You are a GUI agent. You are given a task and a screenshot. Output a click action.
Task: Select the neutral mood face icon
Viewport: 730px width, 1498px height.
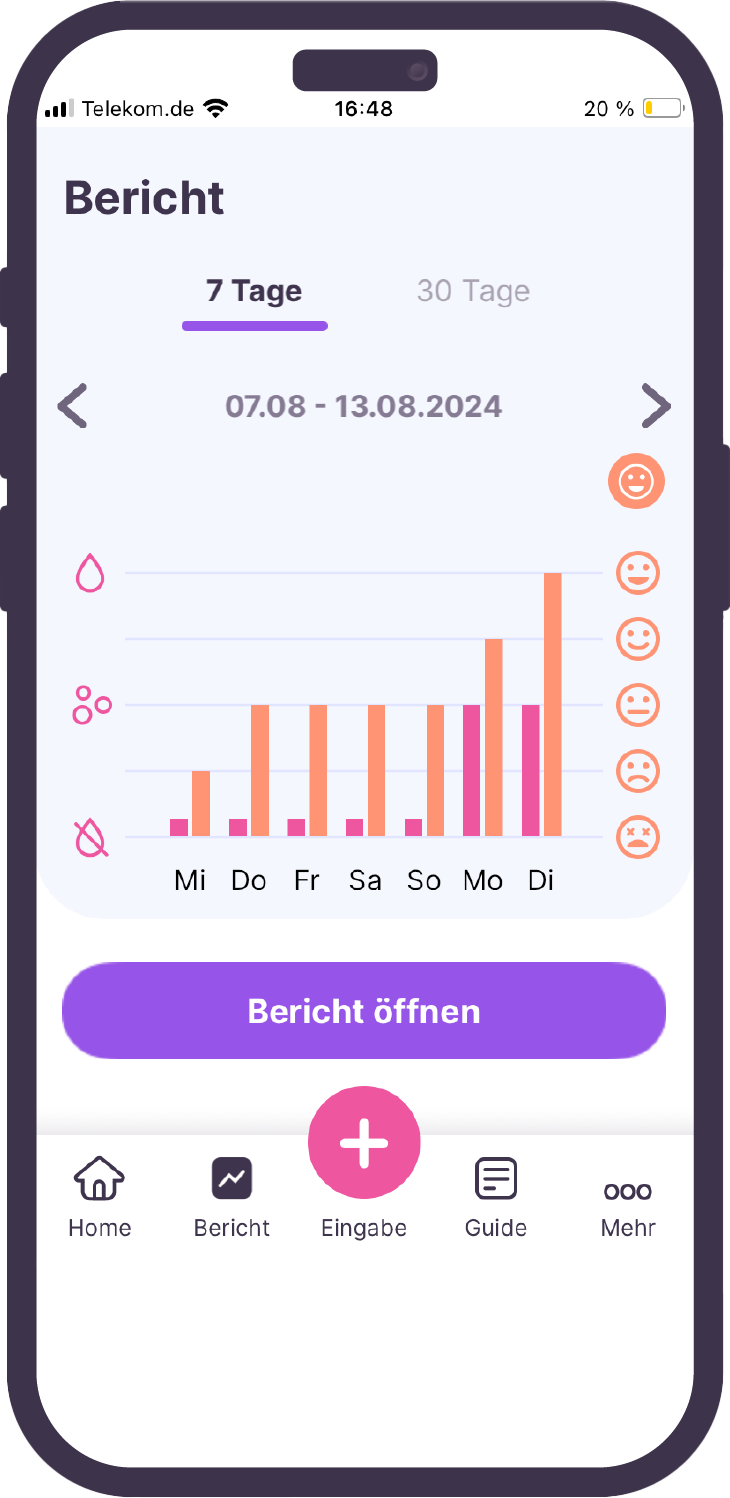coord(637,705)
